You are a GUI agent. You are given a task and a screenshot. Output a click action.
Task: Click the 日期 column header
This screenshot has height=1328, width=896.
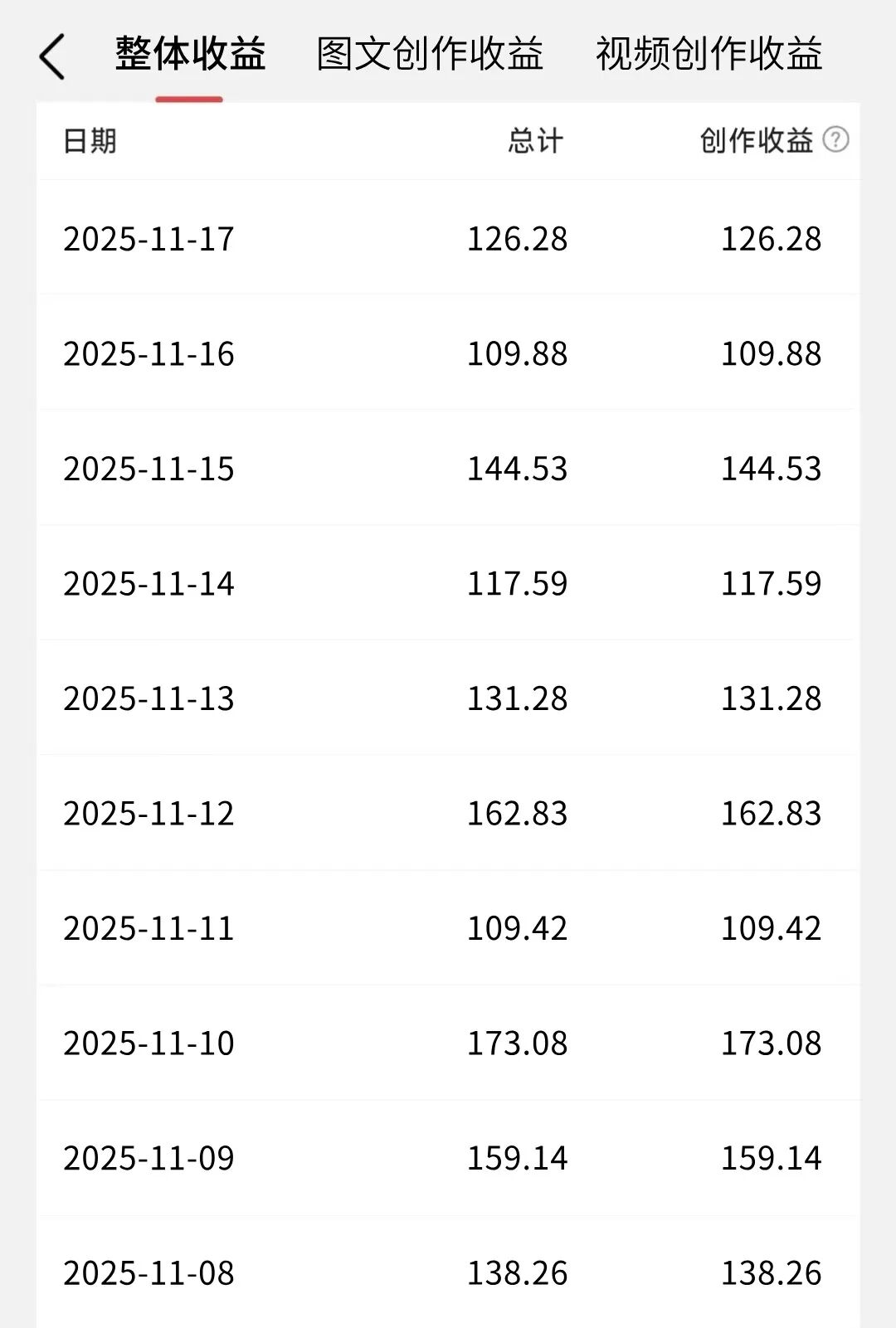coord(87,142)
